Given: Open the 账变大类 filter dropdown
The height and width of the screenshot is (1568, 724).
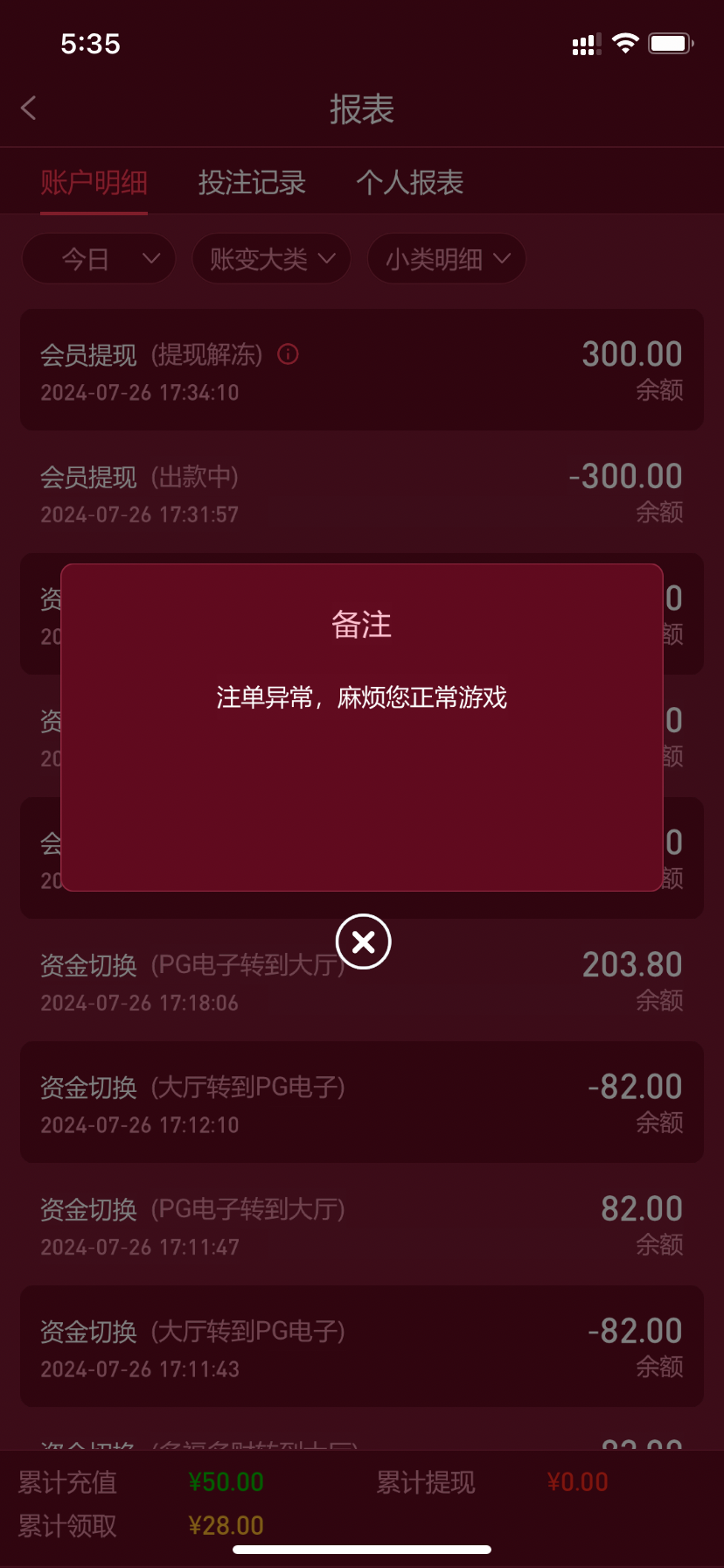Looking at the screenshot, I should tap(272, 259).
